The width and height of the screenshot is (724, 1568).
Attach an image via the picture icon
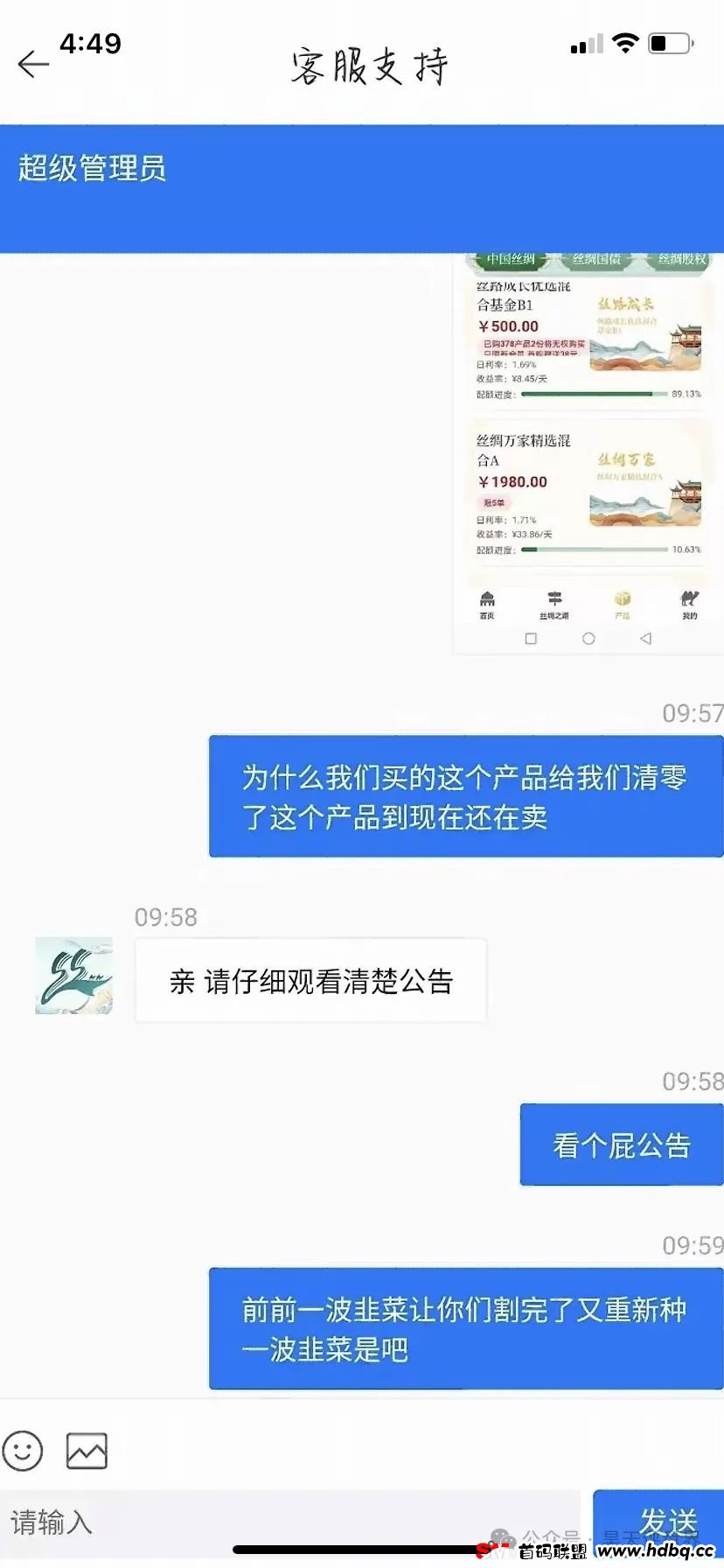[x=87, y=1451]
